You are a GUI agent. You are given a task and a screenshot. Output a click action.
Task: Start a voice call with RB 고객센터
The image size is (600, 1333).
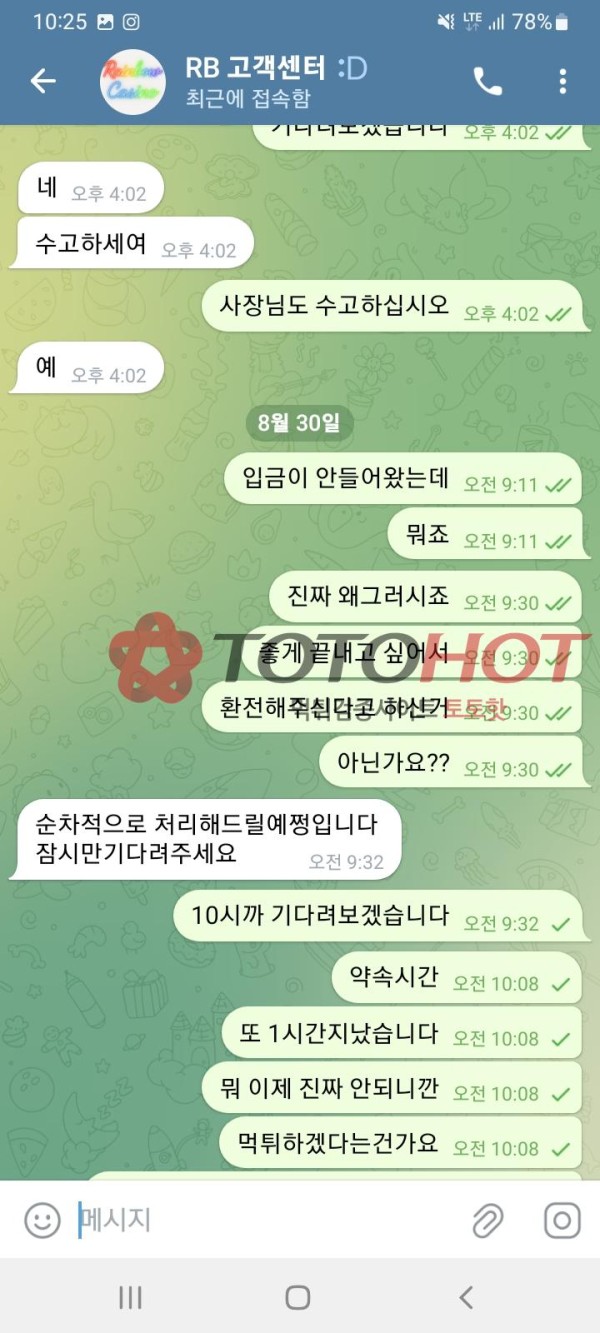coord(488,81)
